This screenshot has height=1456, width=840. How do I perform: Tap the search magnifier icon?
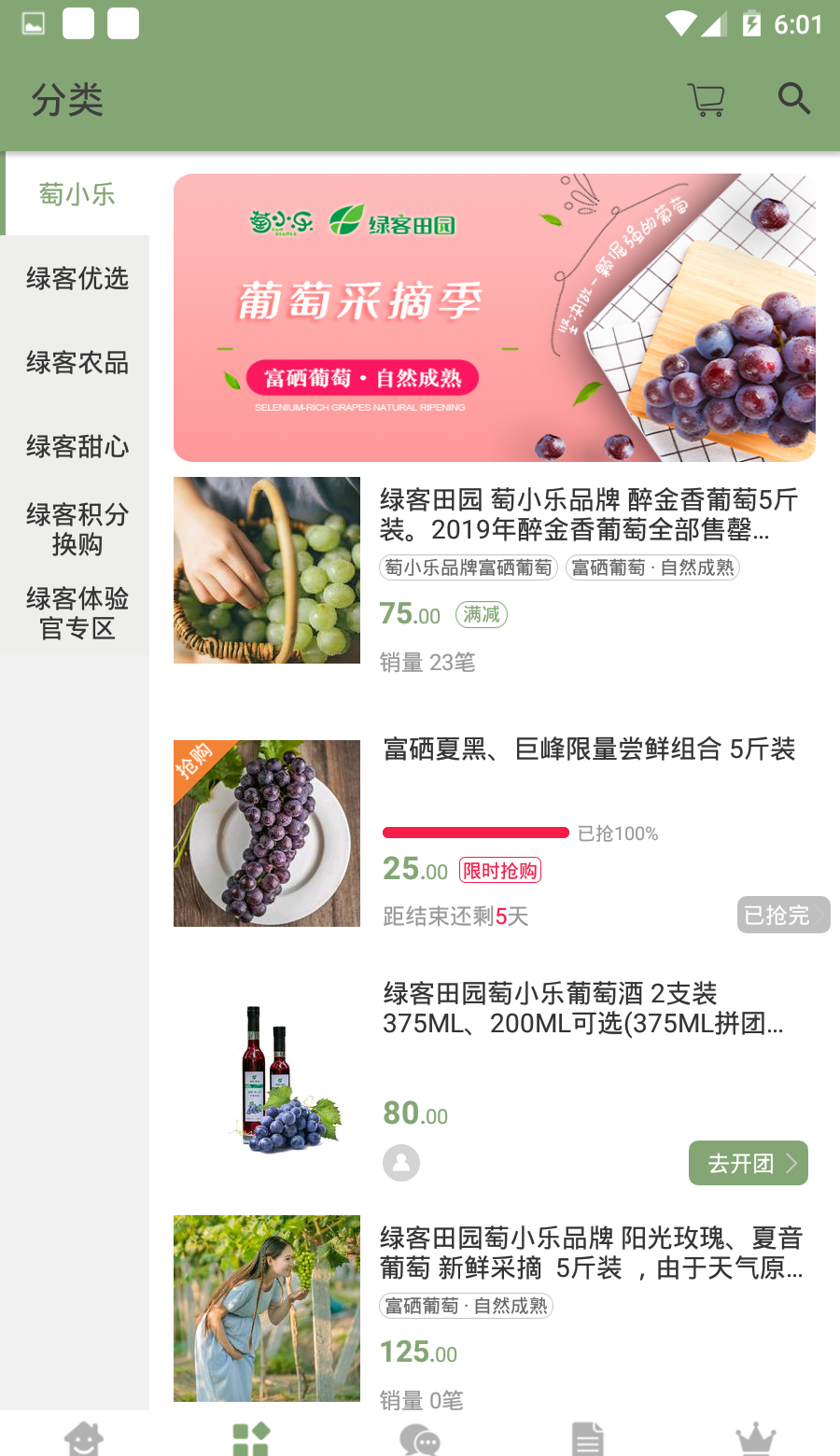click(x=794, y=98)
